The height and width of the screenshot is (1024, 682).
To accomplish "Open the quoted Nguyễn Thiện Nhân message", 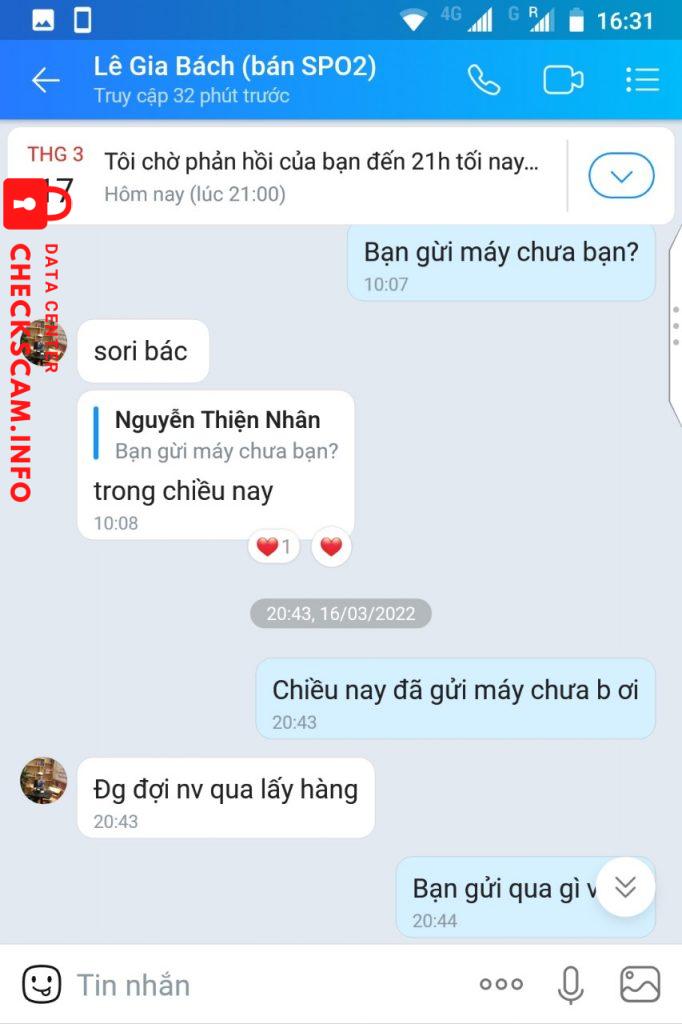I will click(x=226, y=435).
